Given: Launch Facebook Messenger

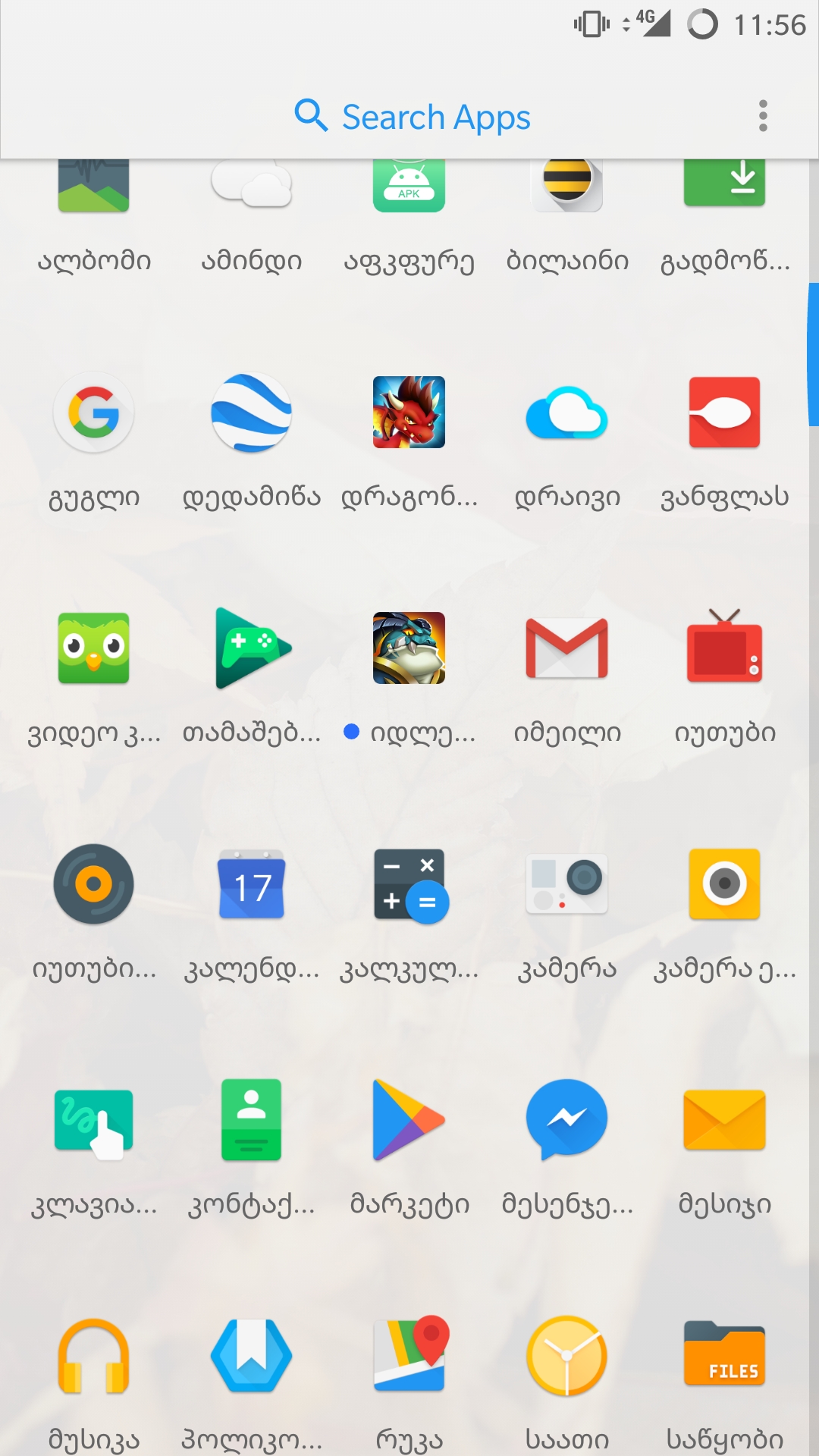Looking at the screenshot, I should coord(566,1120).
